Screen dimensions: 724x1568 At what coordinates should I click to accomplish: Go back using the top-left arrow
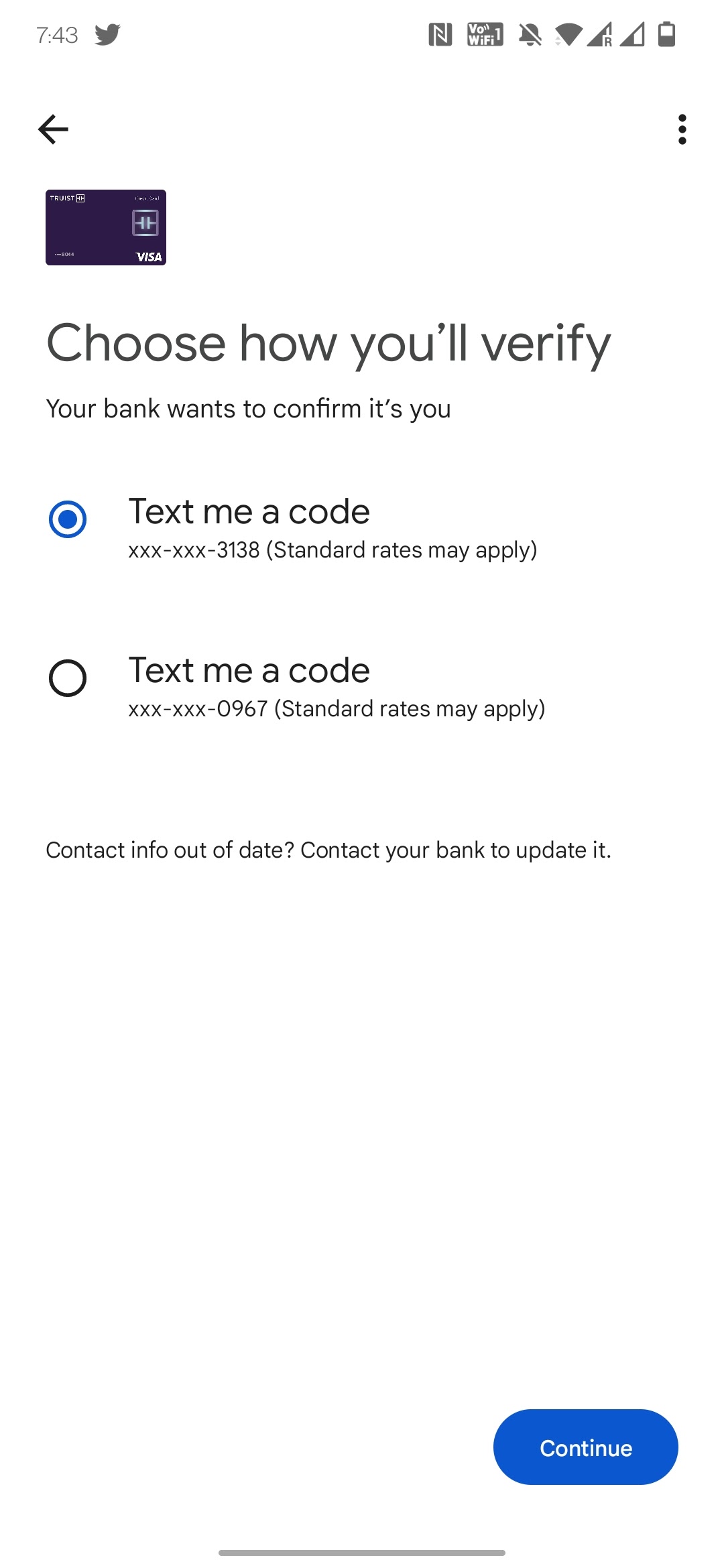53,129
